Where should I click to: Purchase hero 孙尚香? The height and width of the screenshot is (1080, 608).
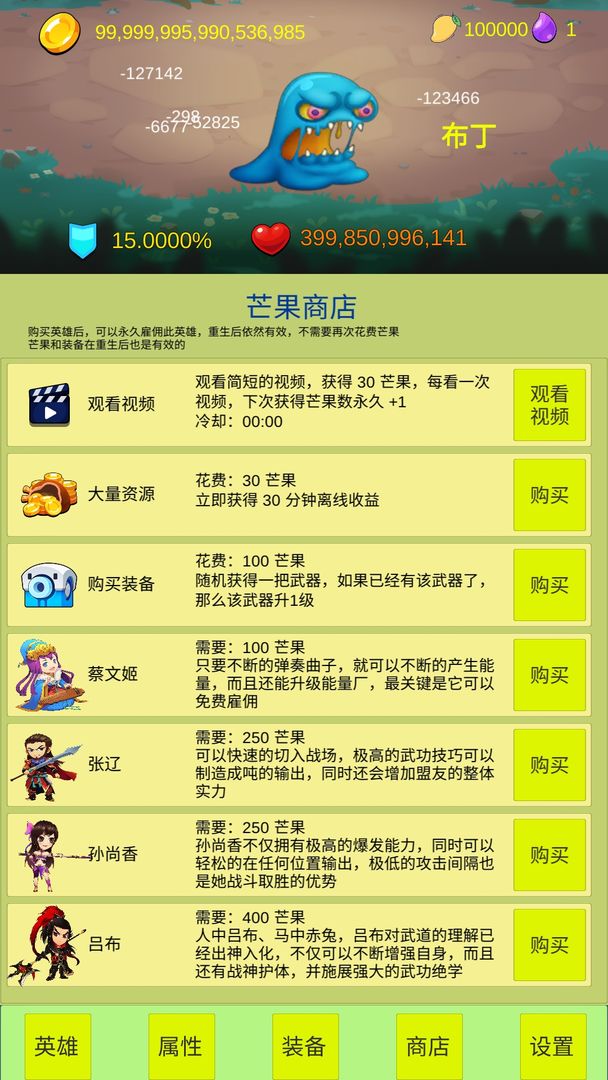549,855
